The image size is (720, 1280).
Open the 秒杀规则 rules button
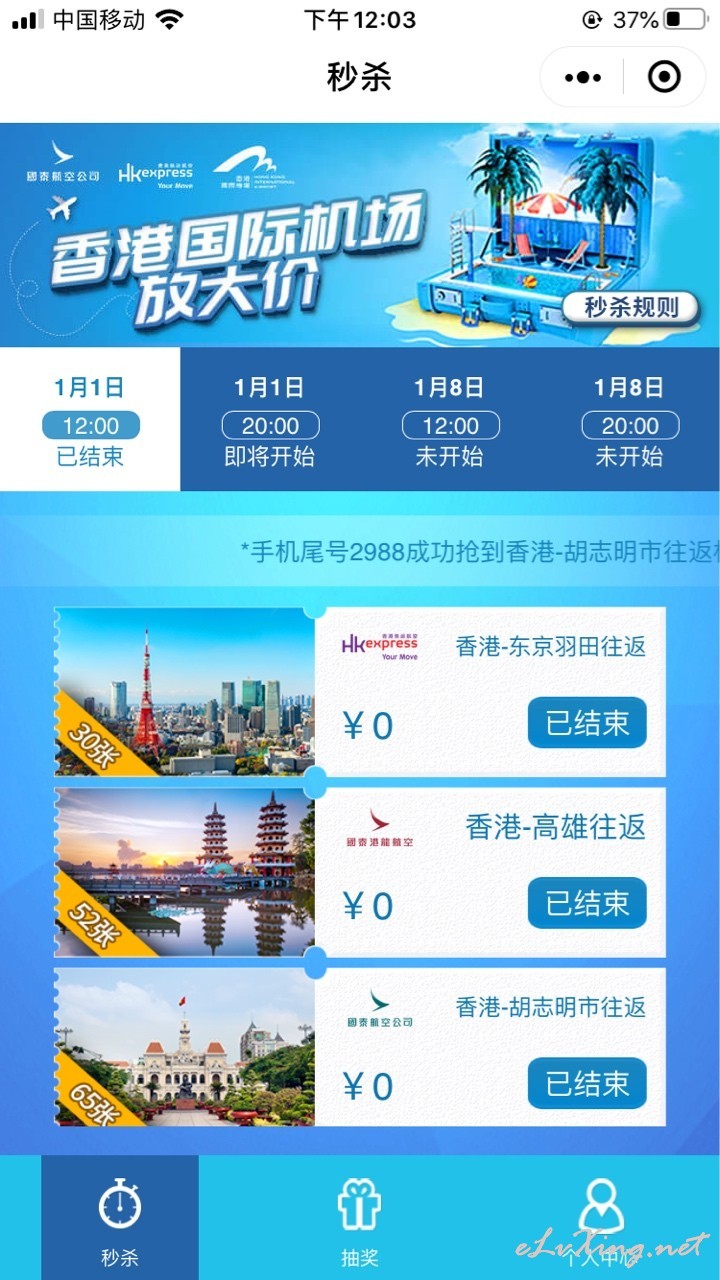coord(630,307)
